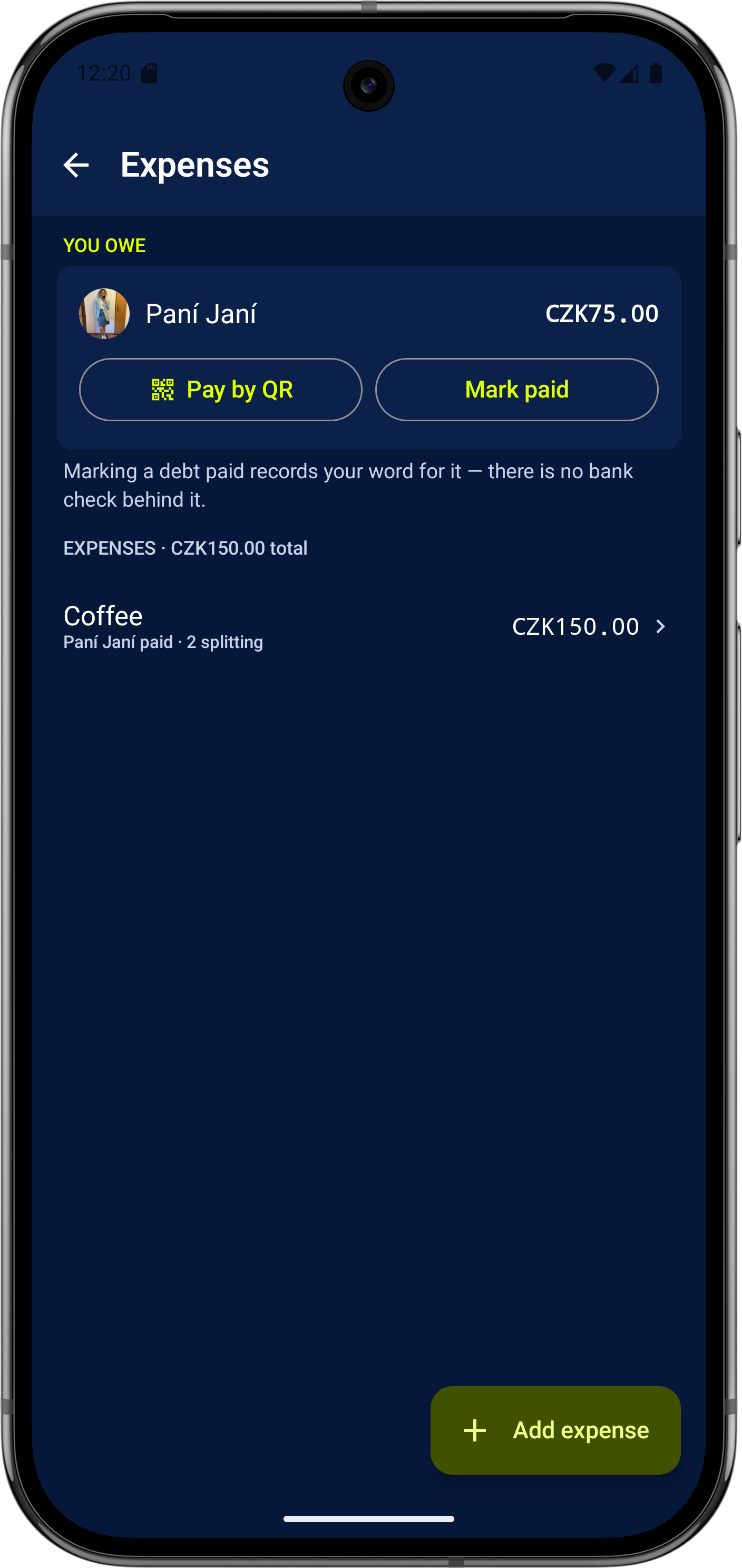Open the Coffee expense details
This screenshot has height=1568, width=742.
click(368, 627)
